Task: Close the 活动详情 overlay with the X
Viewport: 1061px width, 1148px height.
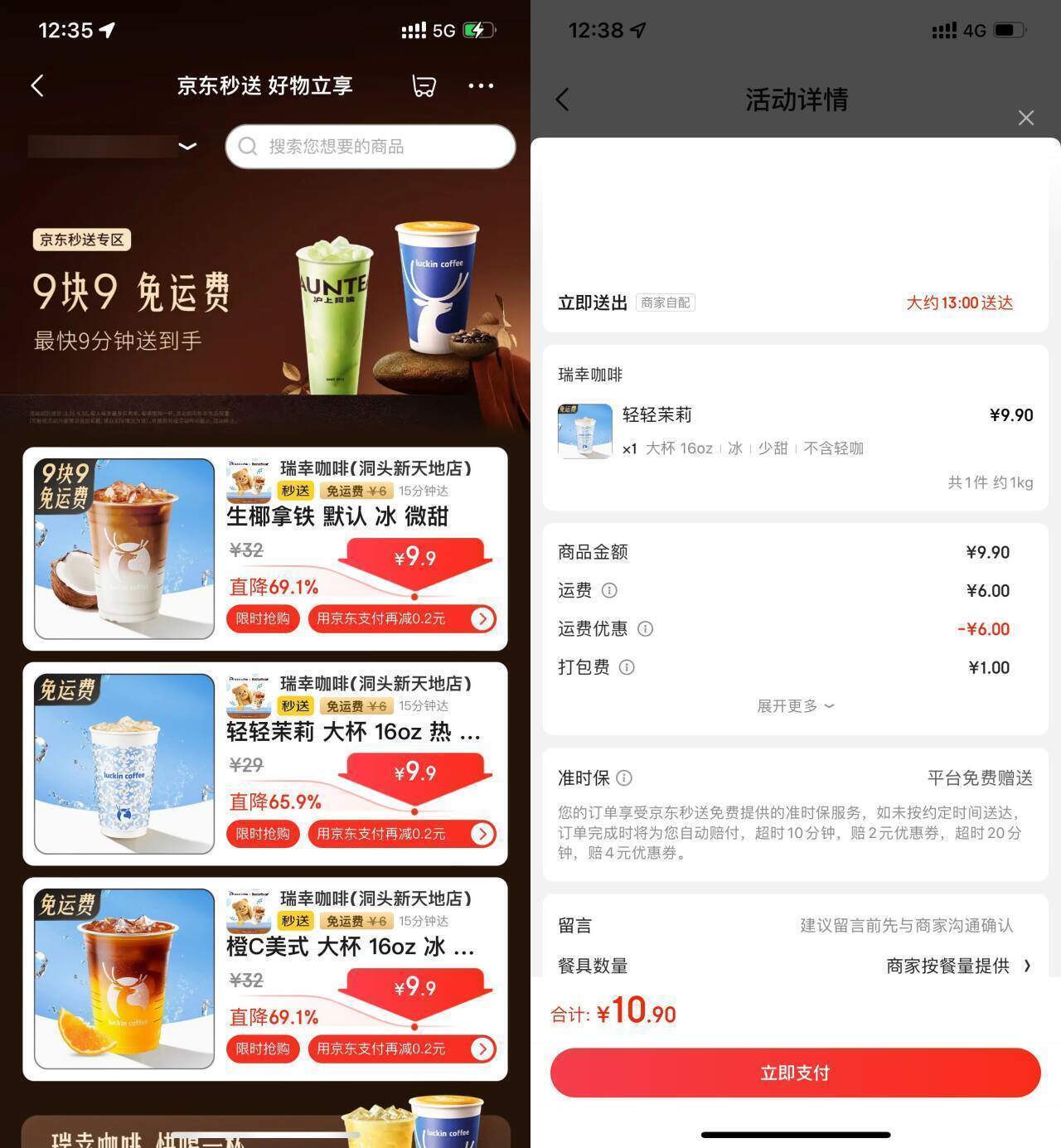Action: (x=1026, y=118)
